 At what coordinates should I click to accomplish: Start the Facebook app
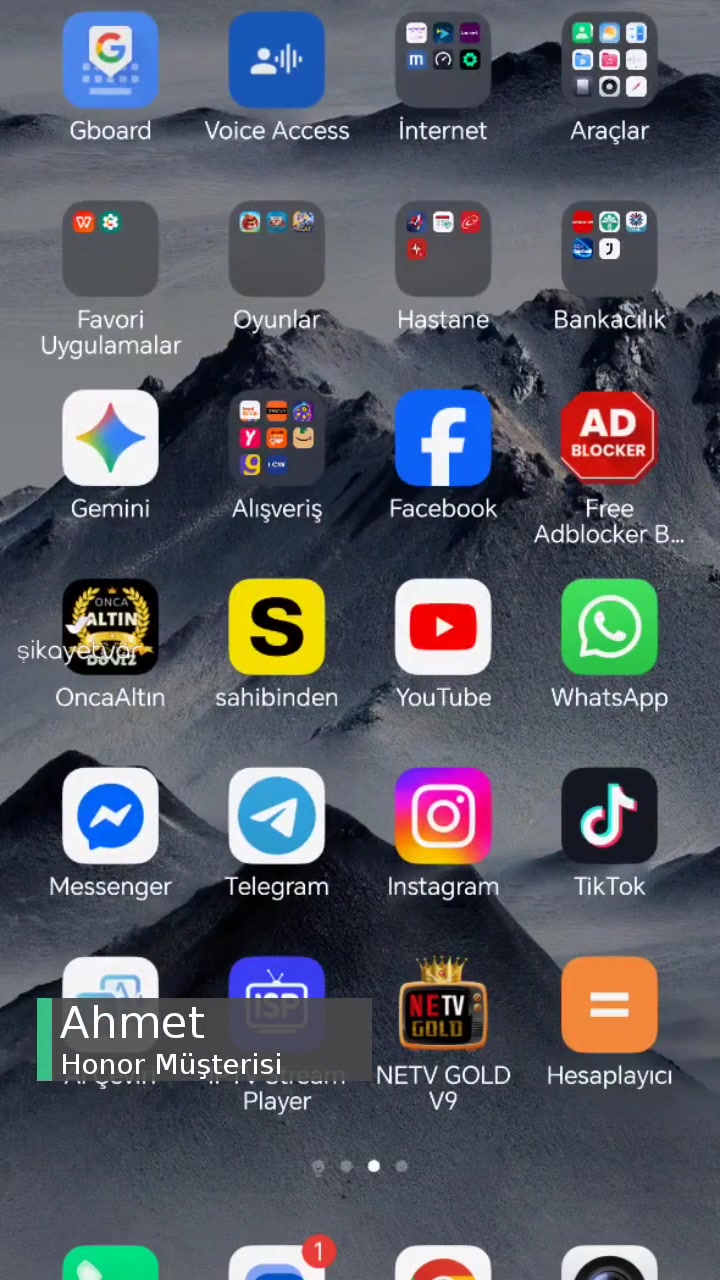point(443,437)
